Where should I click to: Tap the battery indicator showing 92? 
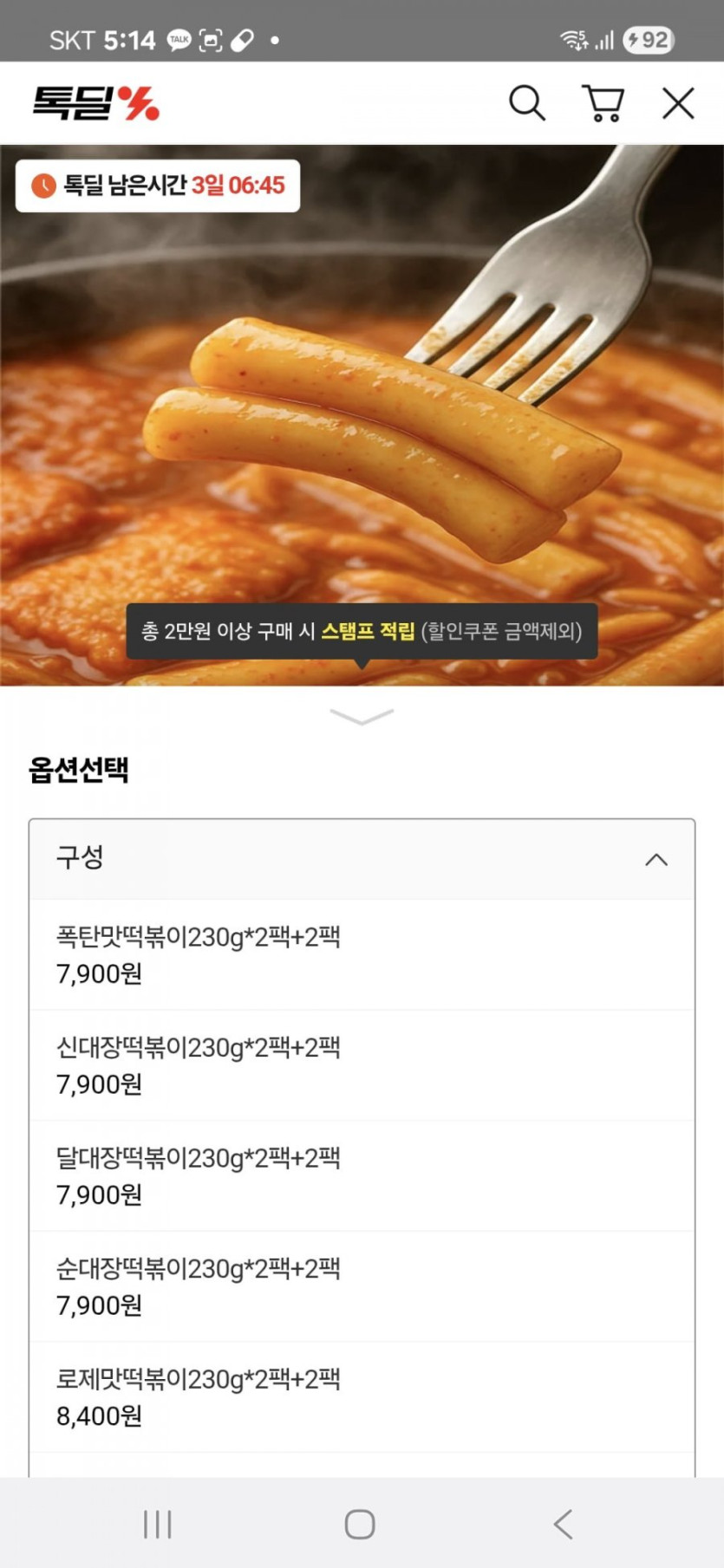(649, 39)
